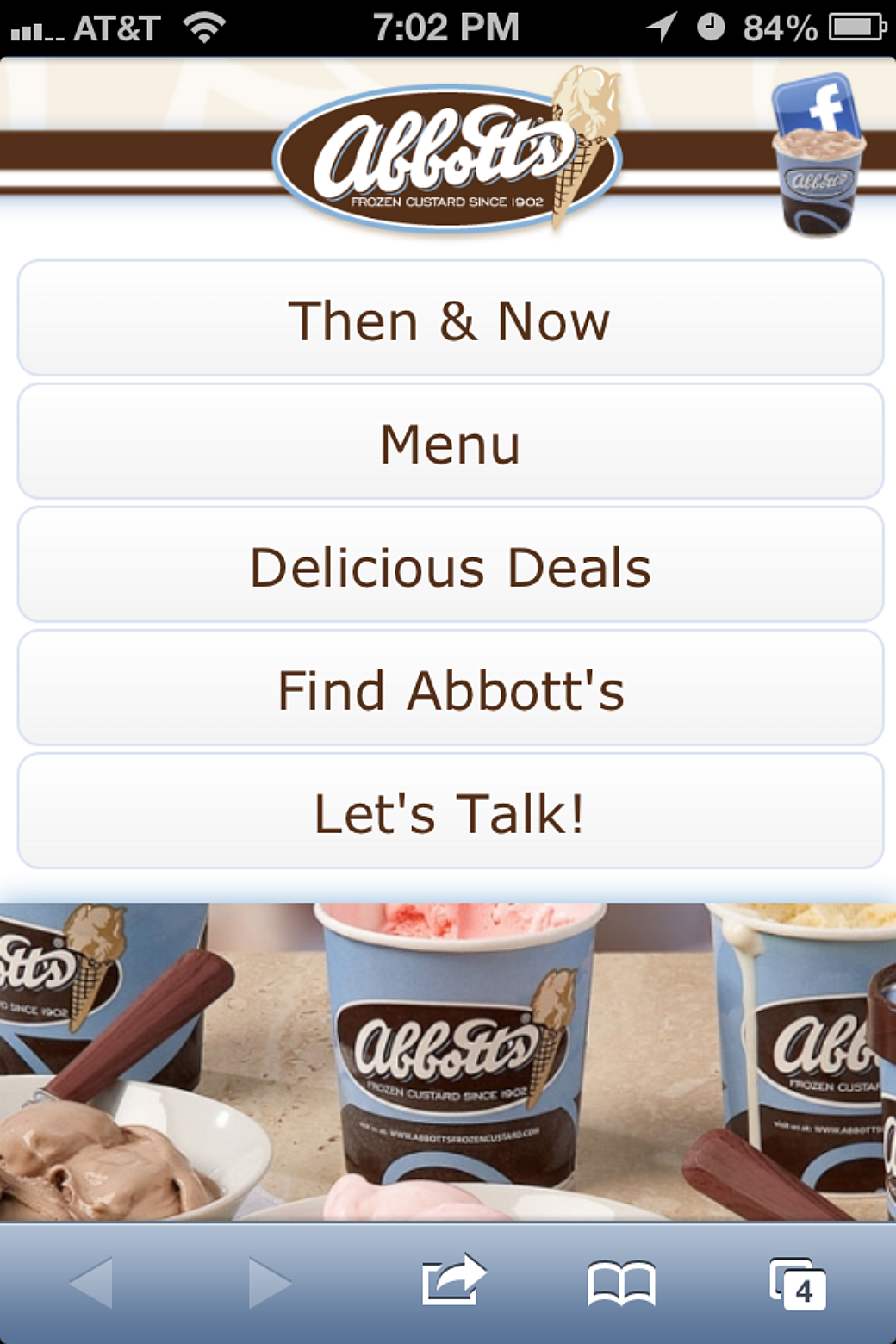Open Abbott's Facebook page icon
The image size is (896, 1344).
(818, 155)
